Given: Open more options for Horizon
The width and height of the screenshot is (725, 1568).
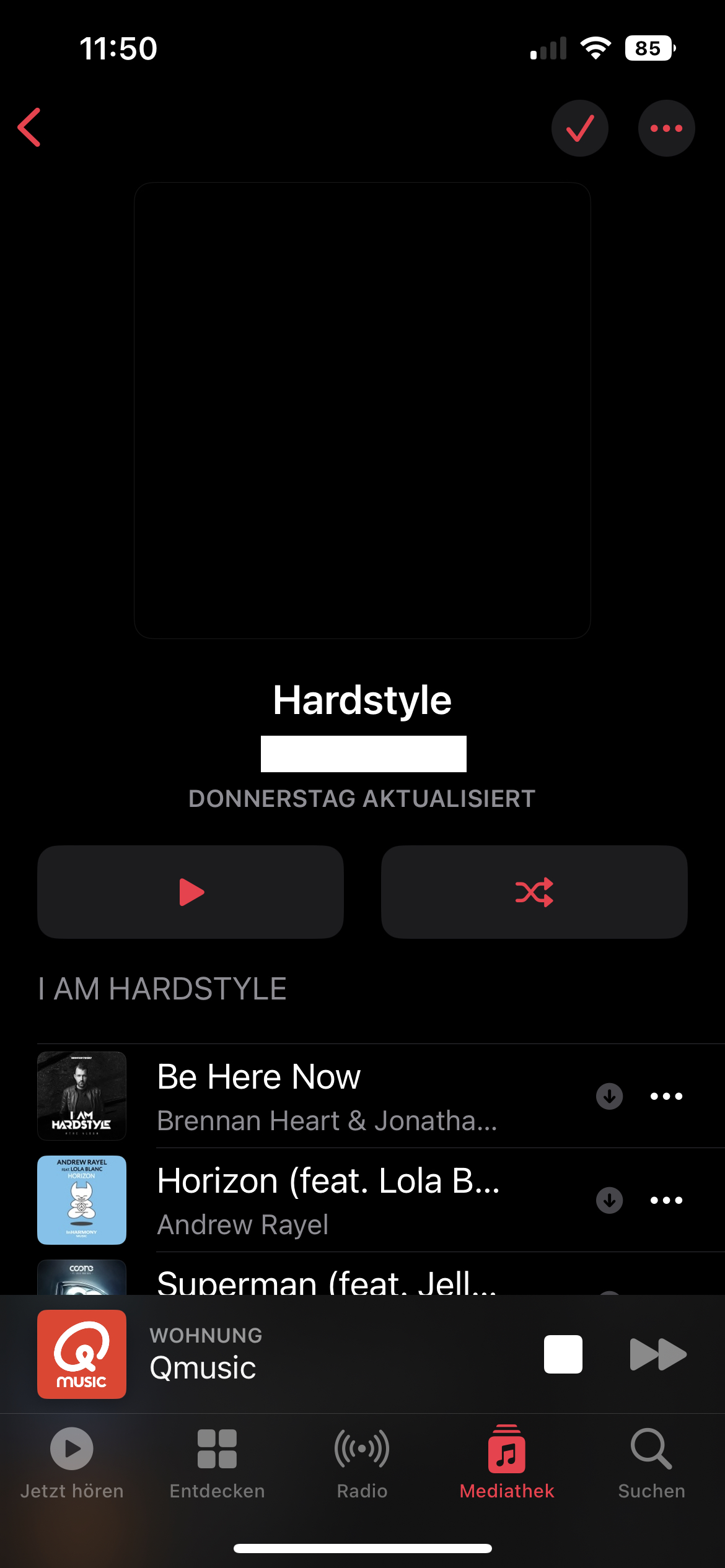Looking at the screenshot, I should [x=666, y=1200].
